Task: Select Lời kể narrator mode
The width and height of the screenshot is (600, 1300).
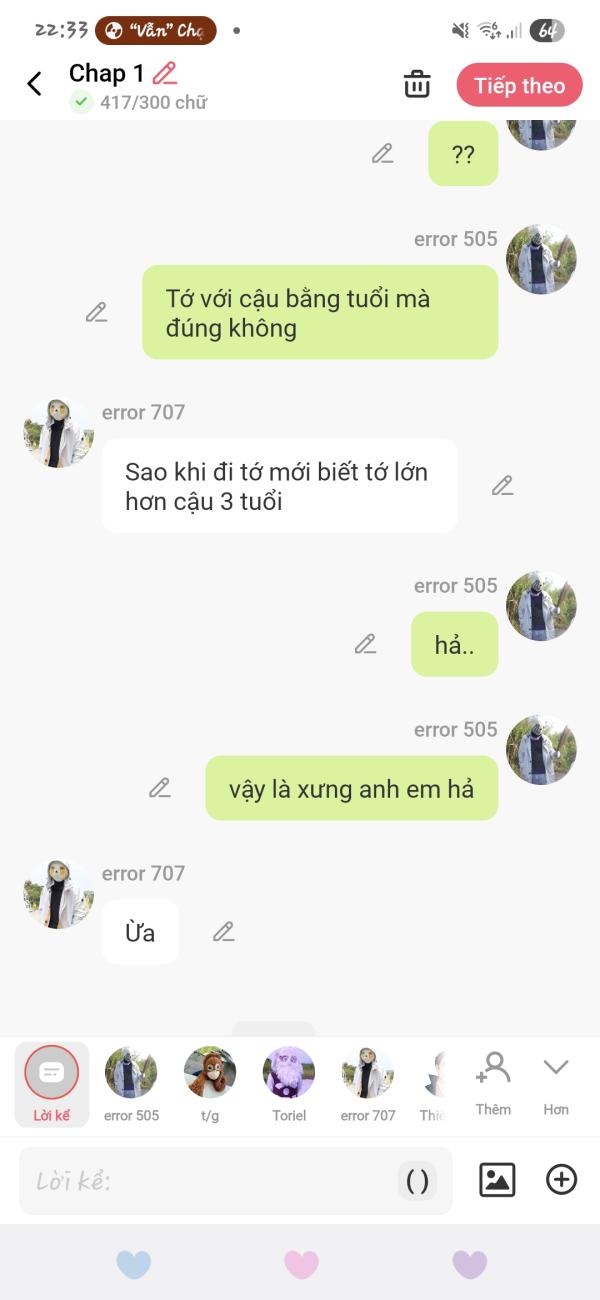Action: (x=51, y=1082)
